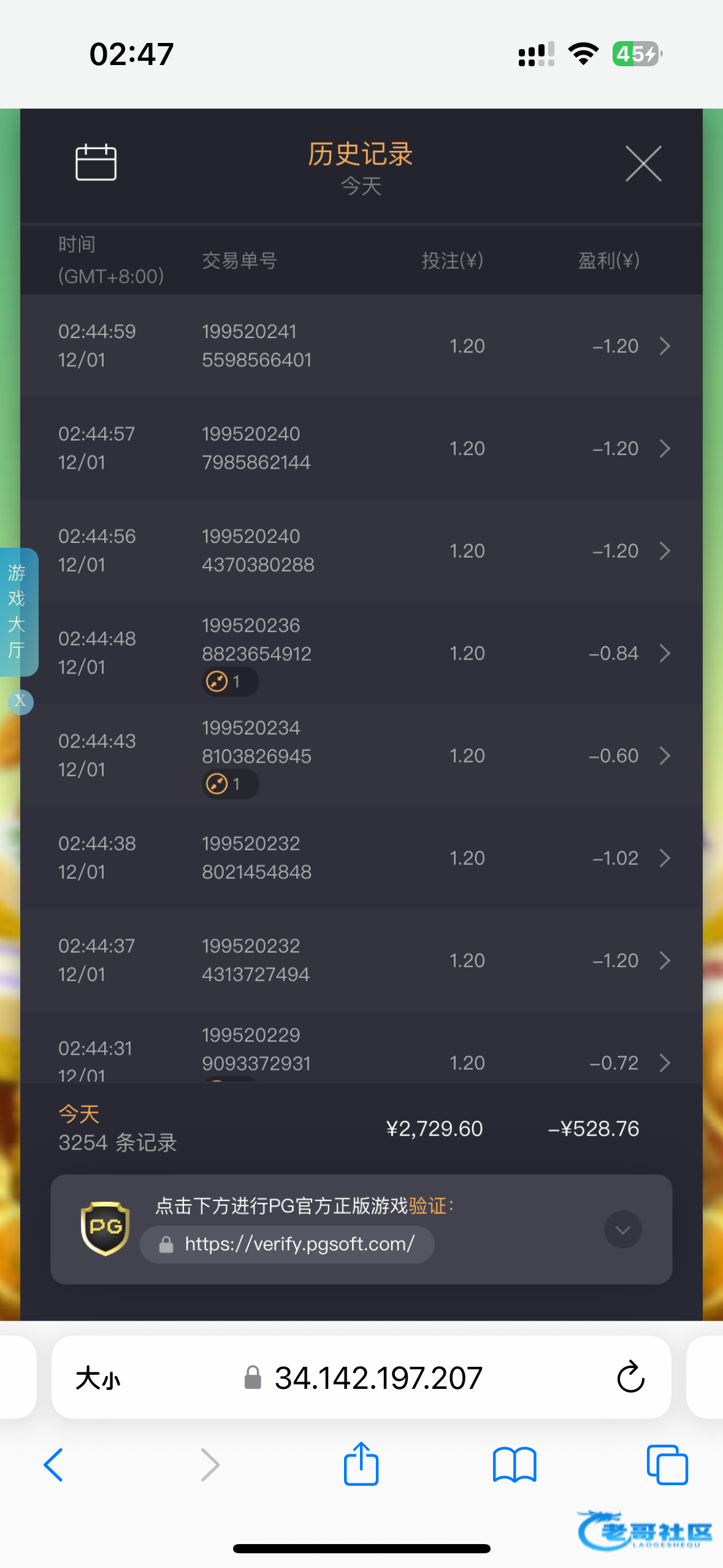This screenshot has width=723, height=1568.
Task: Open record from 02:44:59
Action: (665, 346)
